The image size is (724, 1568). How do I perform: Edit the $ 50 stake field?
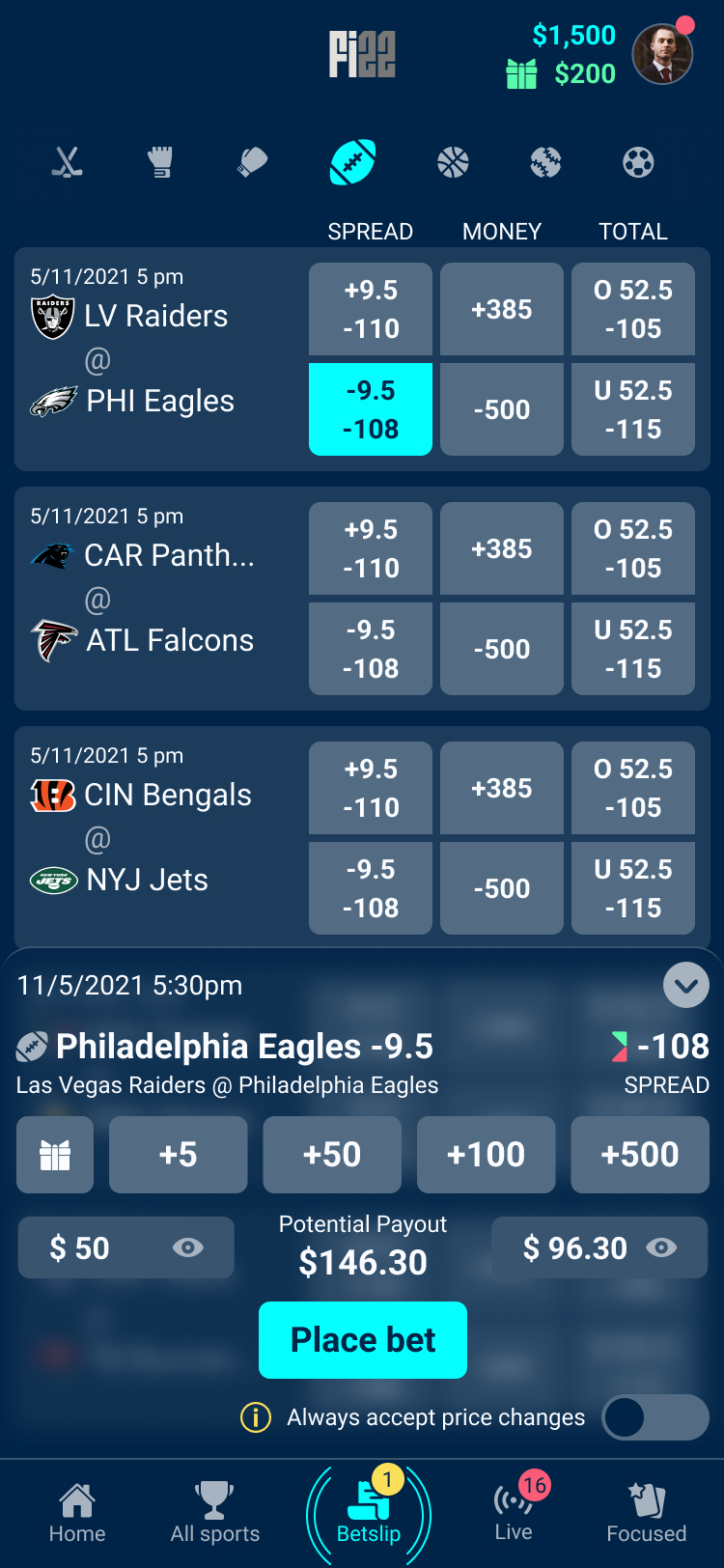97,1248
